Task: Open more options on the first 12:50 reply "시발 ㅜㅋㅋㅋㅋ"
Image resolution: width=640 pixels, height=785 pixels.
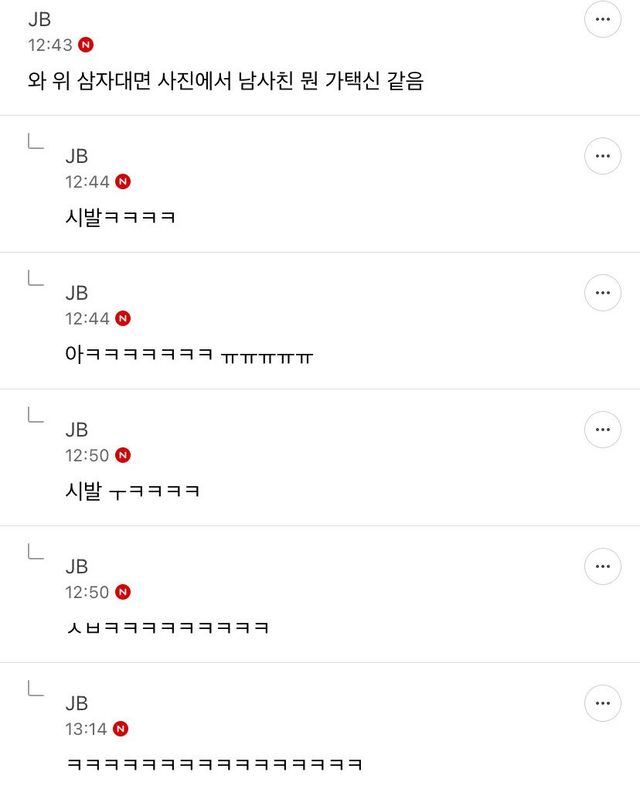Action: coord(602,430)
